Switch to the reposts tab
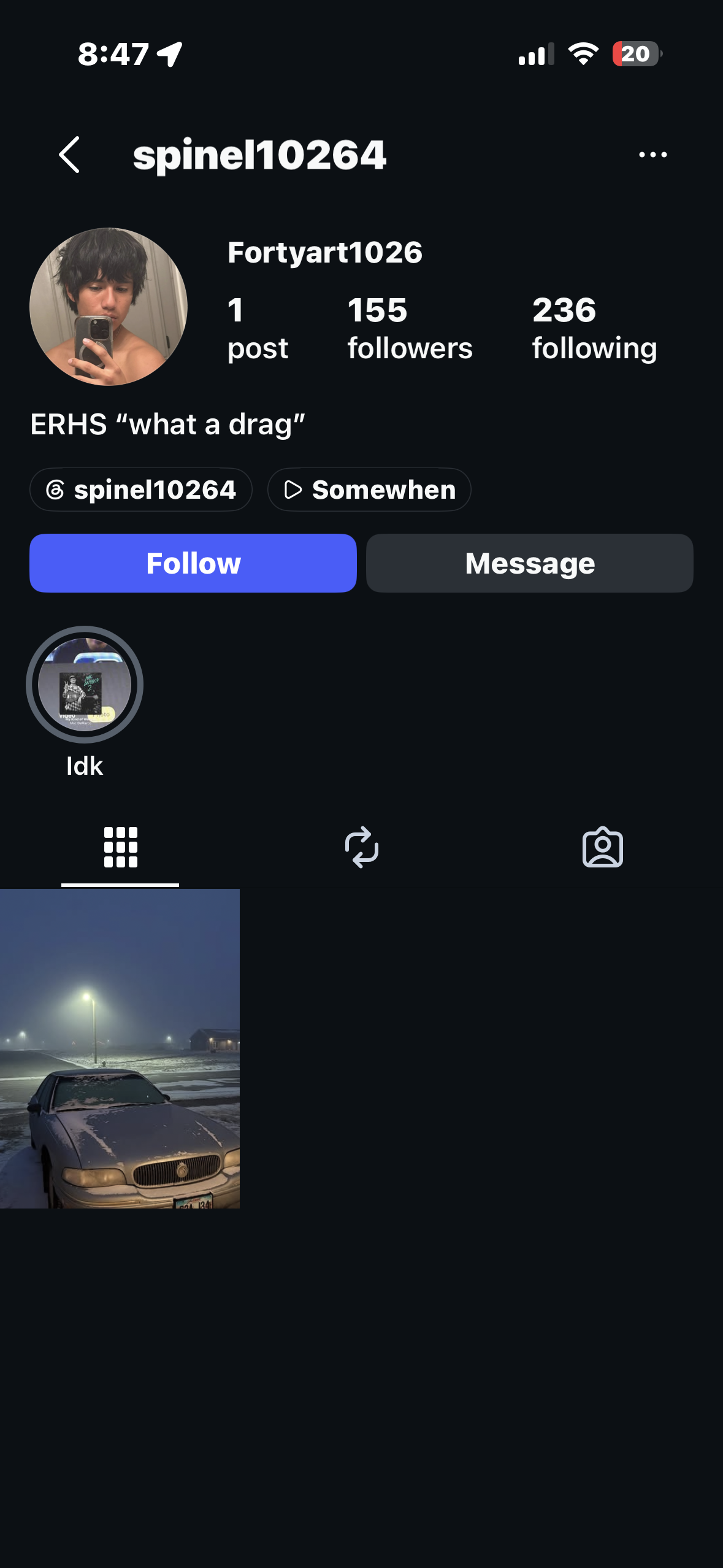723x1568 pixels. pos(362,847)
